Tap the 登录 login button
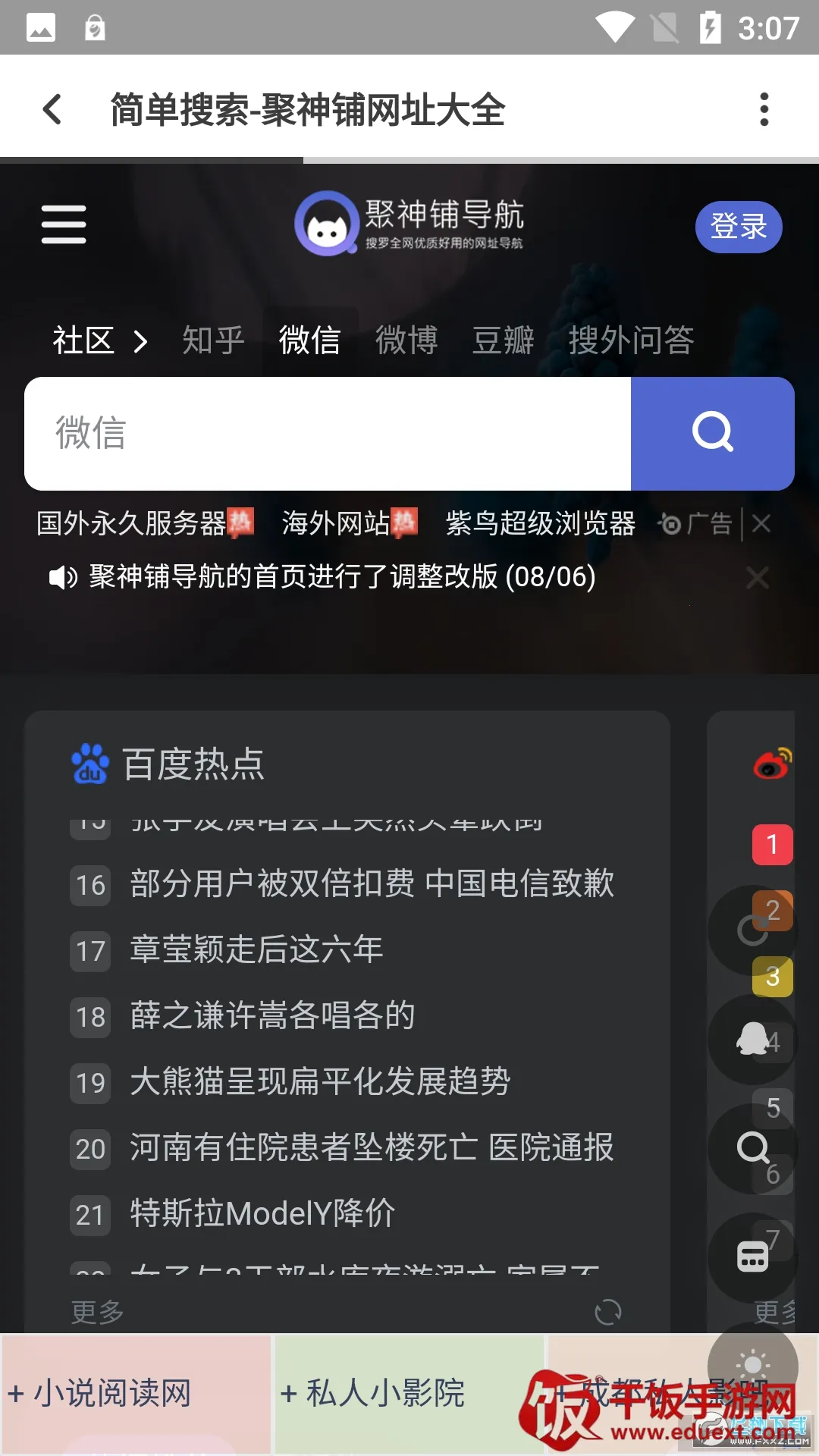Screen dimensions: 819x1456 738,227
